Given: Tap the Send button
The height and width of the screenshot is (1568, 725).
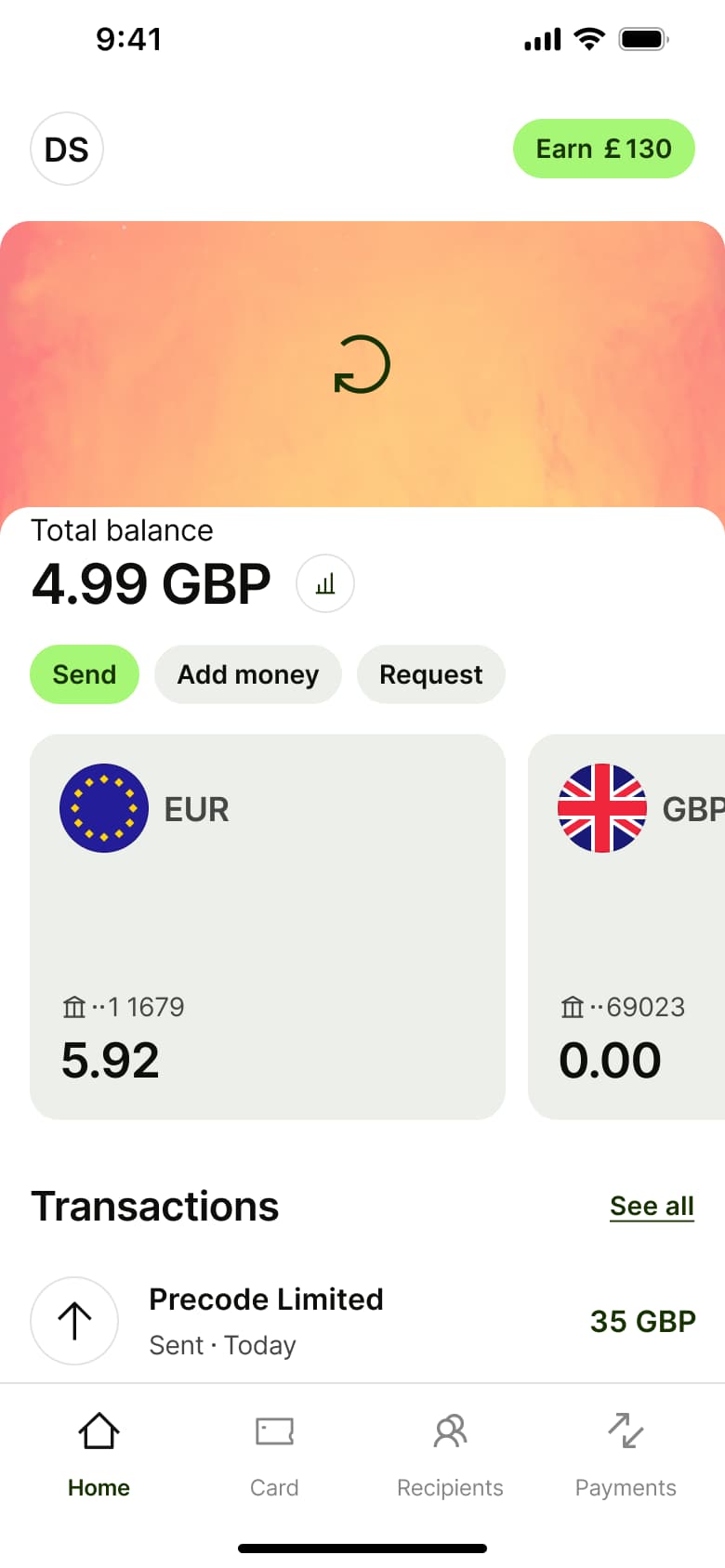Looking at the screenshot, I should (85, 674).
